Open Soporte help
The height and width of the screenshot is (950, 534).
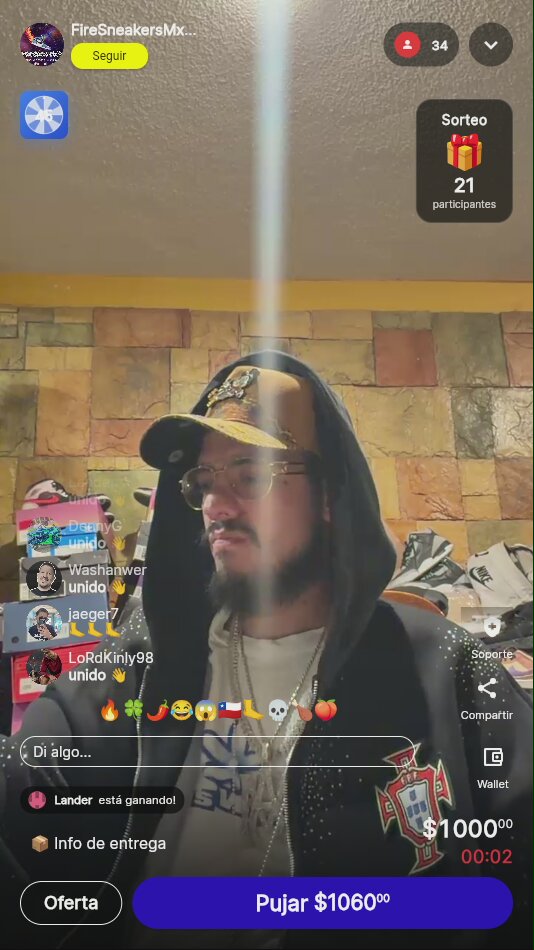tap(492, 639)
